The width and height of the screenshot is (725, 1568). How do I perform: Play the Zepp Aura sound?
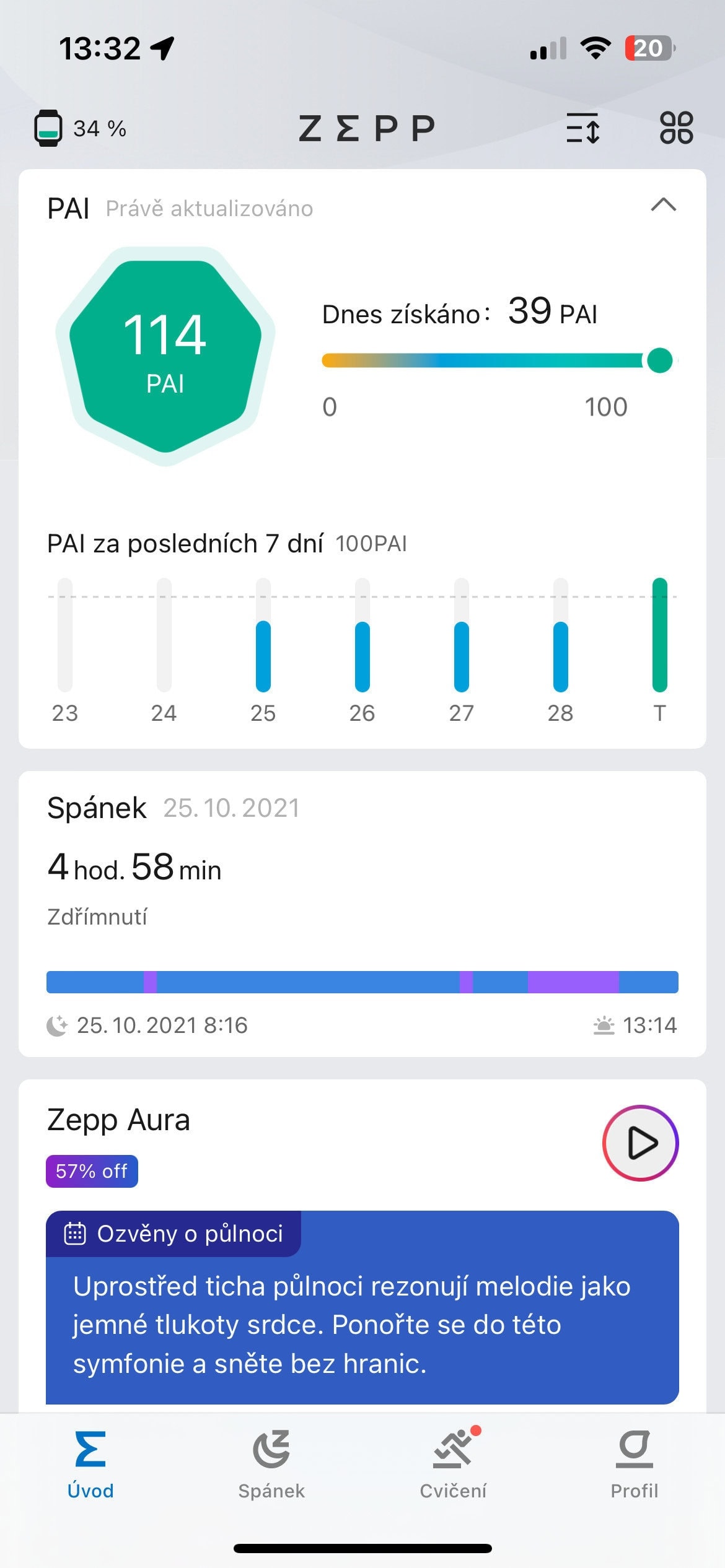click(640, 1143)
